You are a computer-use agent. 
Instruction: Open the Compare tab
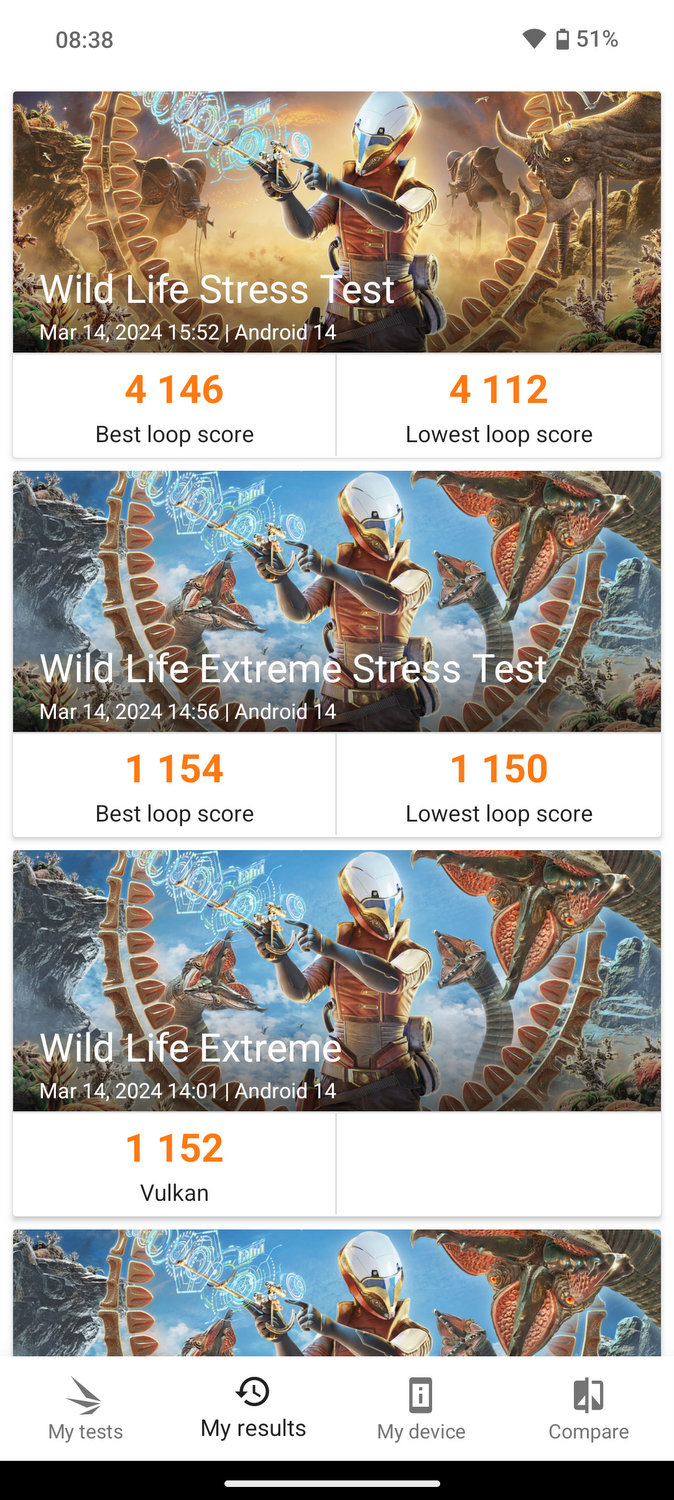coord(588,1408)
